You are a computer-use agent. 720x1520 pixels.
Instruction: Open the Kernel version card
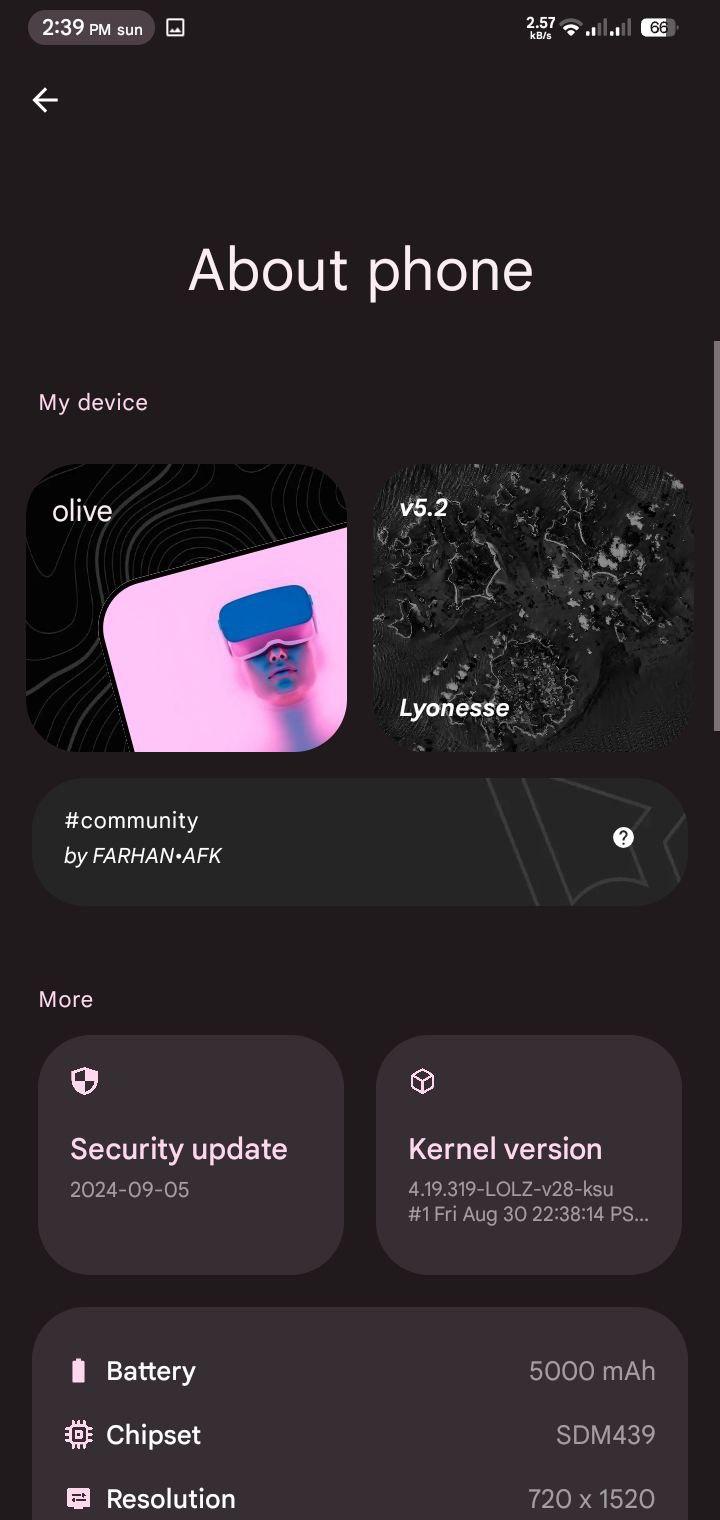(x=528, y=1154)
